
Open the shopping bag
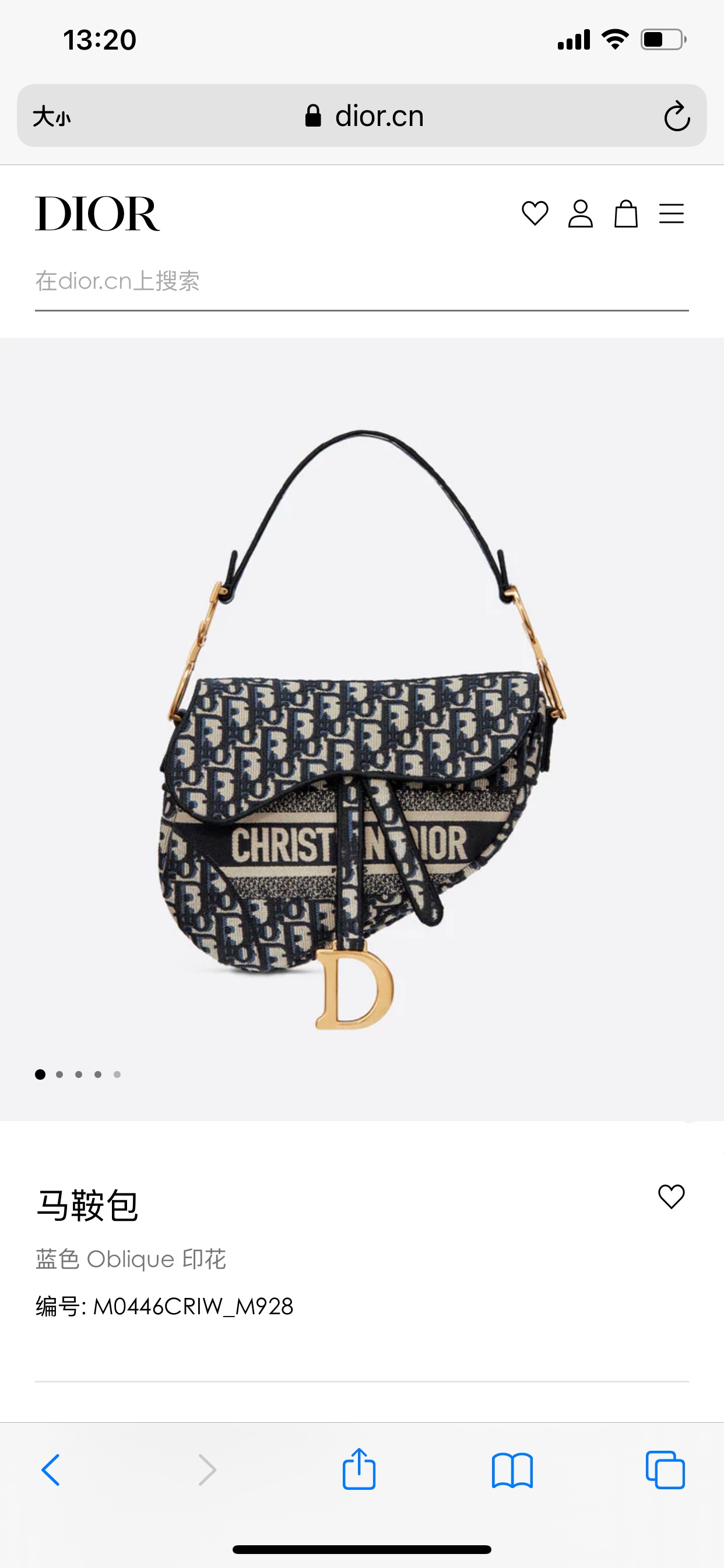[x=625, y=213]
